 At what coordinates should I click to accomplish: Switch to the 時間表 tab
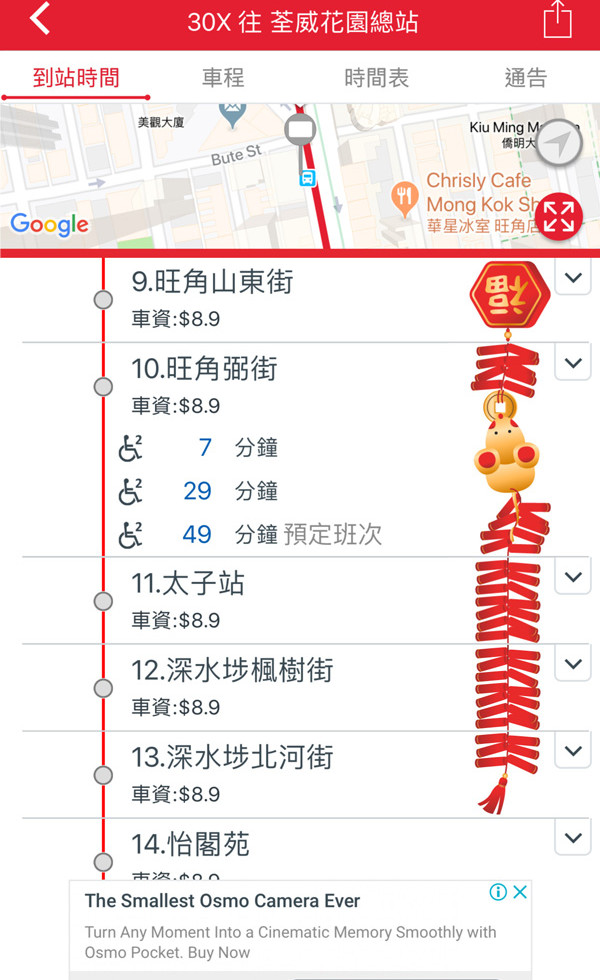(x=376, y=78)
